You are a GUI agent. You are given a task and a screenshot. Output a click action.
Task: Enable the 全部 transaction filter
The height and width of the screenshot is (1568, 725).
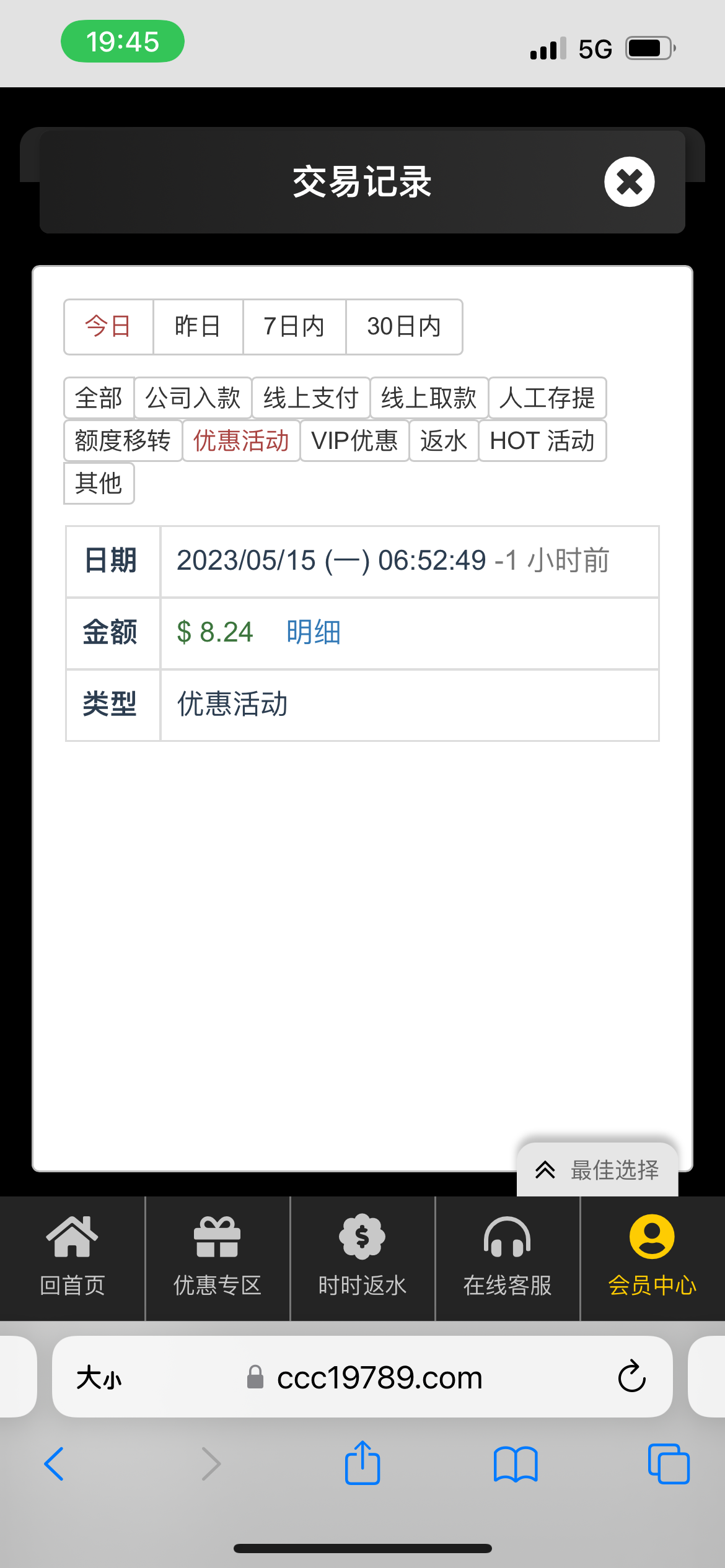[x=98, y=399]
